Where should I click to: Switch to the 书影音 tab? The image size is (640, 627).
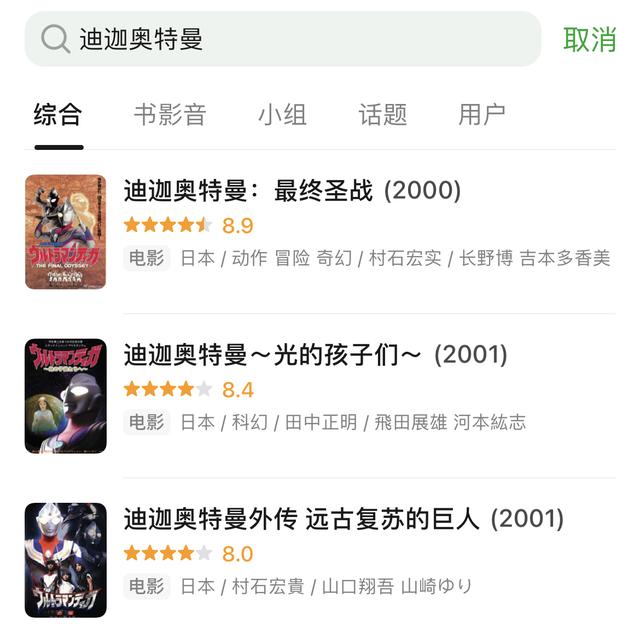pos(170,114)
